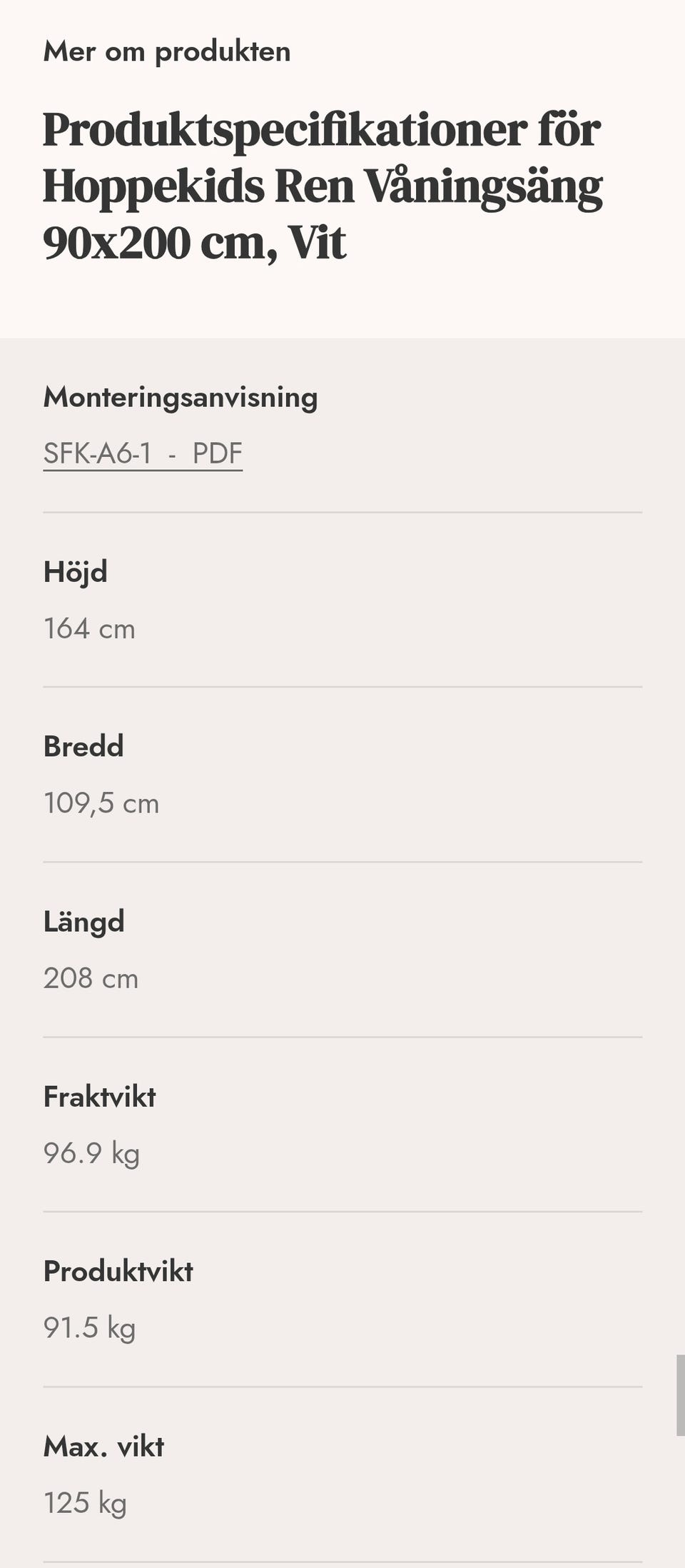Open the SFK-A6-1 PDF assembly instructions
The width and height of the screenshot is (685, 1568).
pos(143,453)
